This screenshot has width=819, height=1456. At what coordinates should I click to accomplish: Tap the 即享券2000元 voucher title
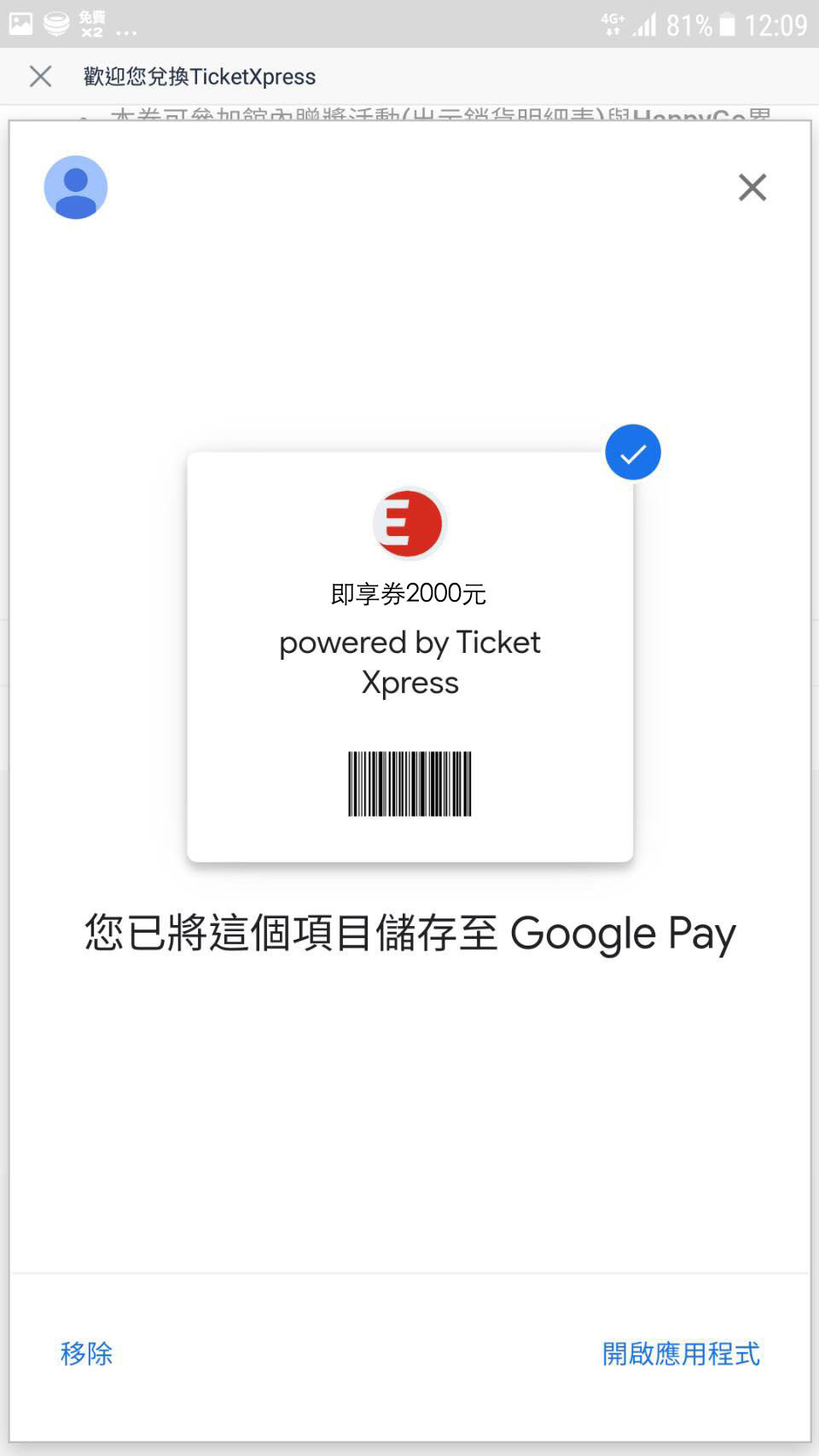tap(409, 595)
